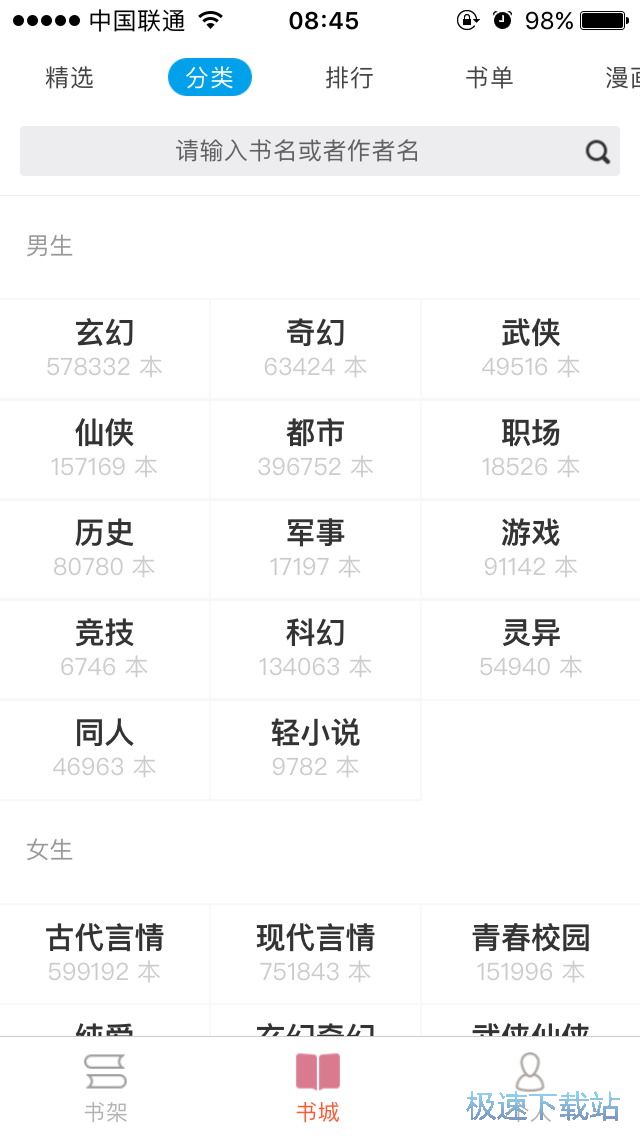Image resolution: width=640 pixels, height=1136 pixels.
Task: Open the 现代言情 category
Action: [x=315, y=953]
